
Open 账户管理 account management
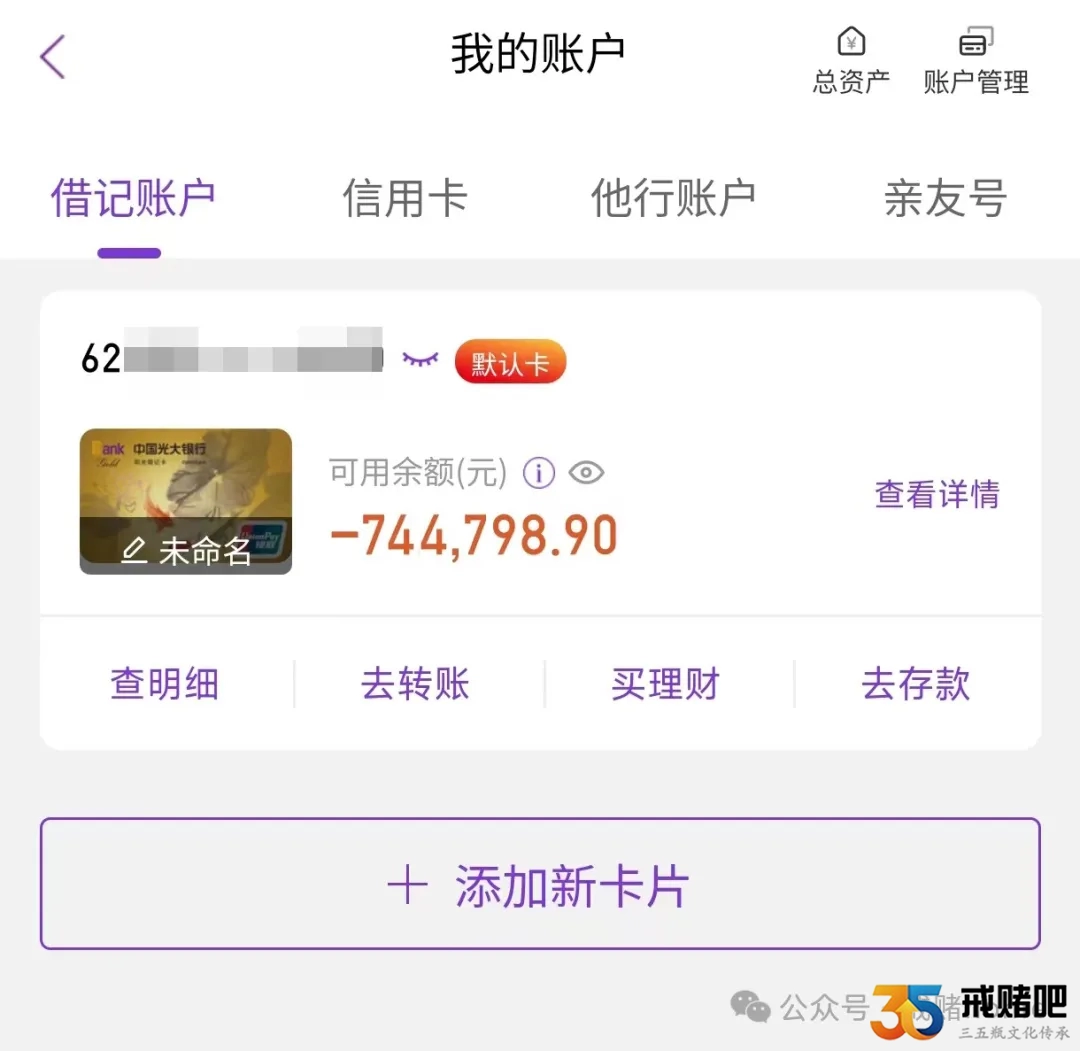(x=975, y=62)
